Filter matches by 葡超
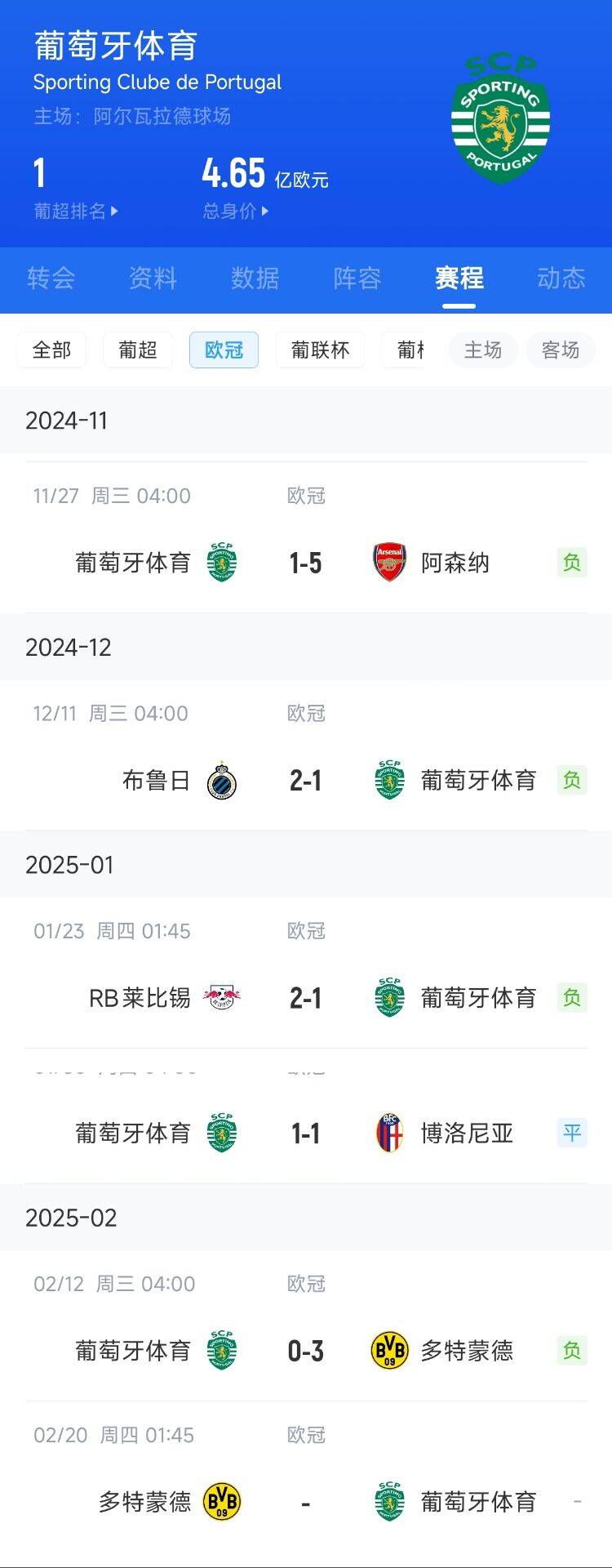 click(137, 350)
